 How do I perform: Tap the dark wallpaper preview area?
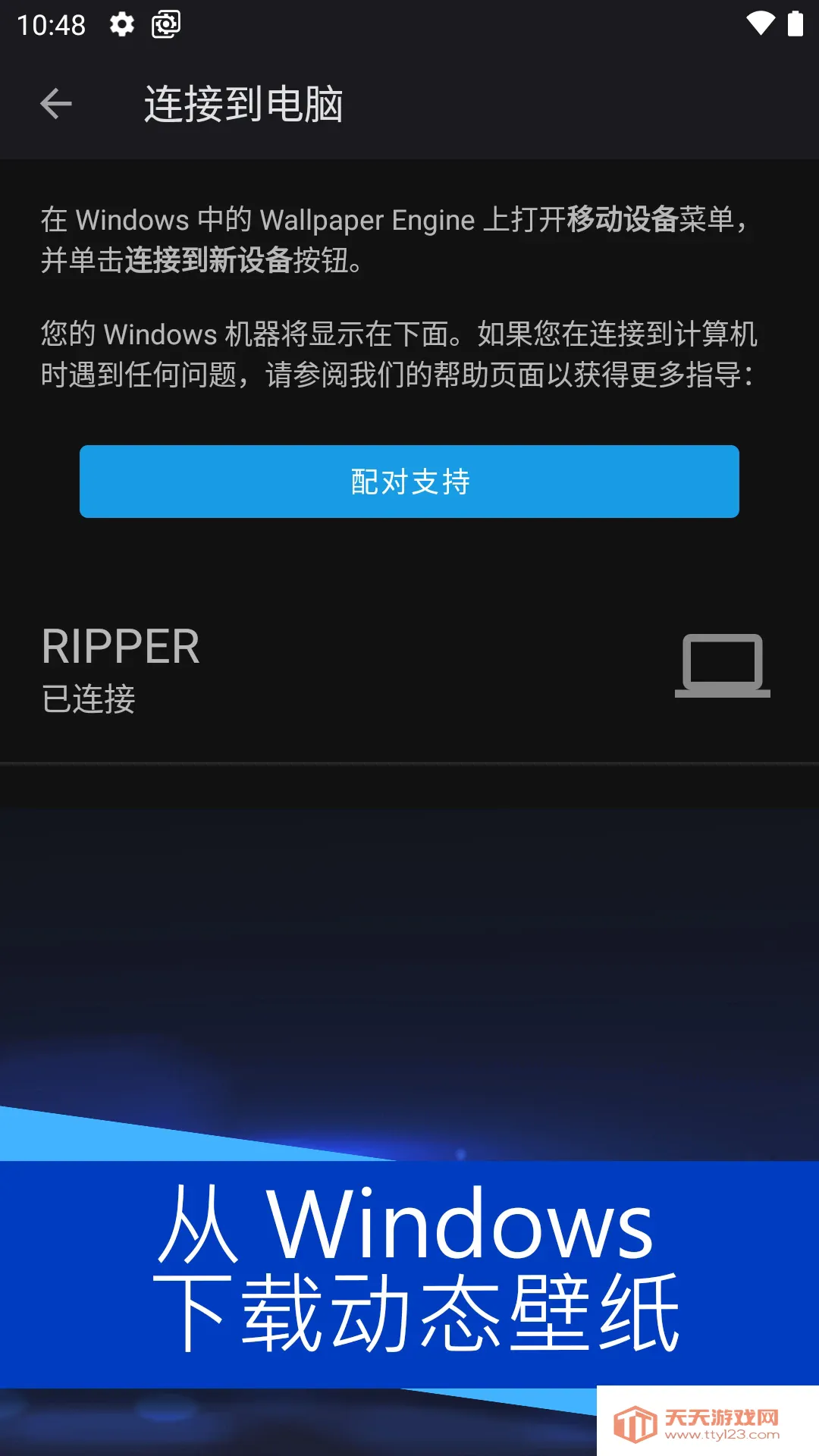[x=409, y=948]
